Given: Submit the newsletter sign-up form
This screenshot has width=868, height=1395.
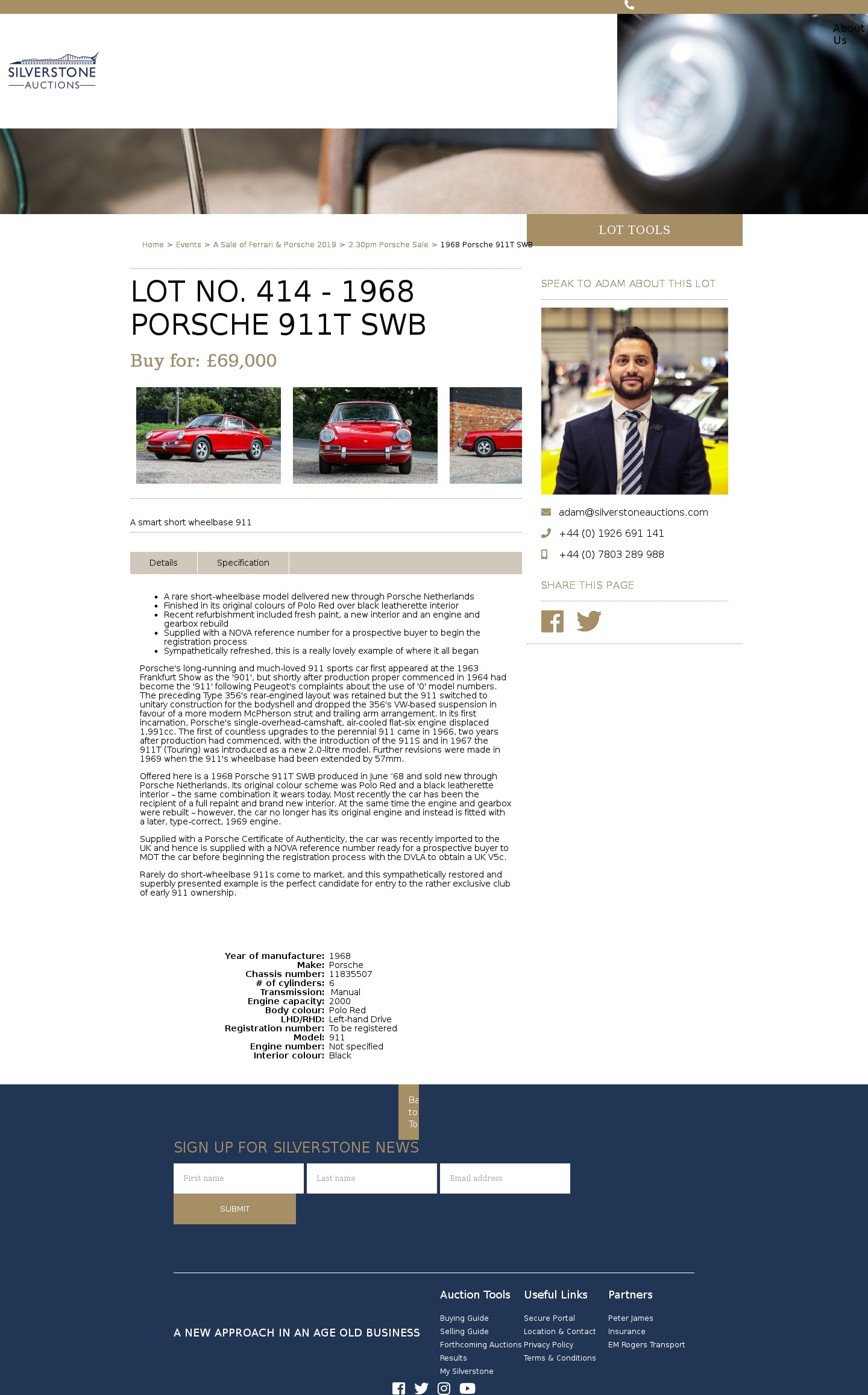Looking at the screenshot, I should tap(234, 1209).
